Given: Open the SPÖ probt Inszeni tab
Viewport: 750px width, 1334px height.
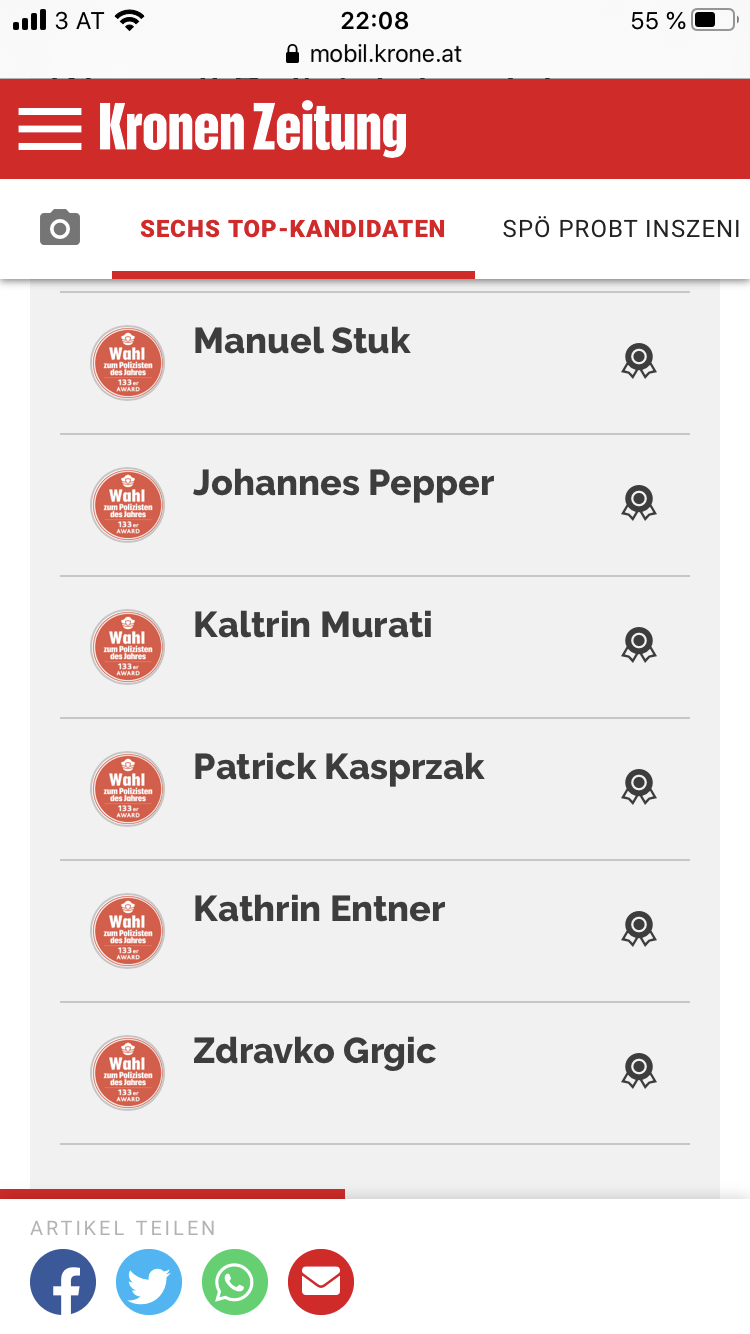Looking at the screenshot, I should [x=621, y=229].
